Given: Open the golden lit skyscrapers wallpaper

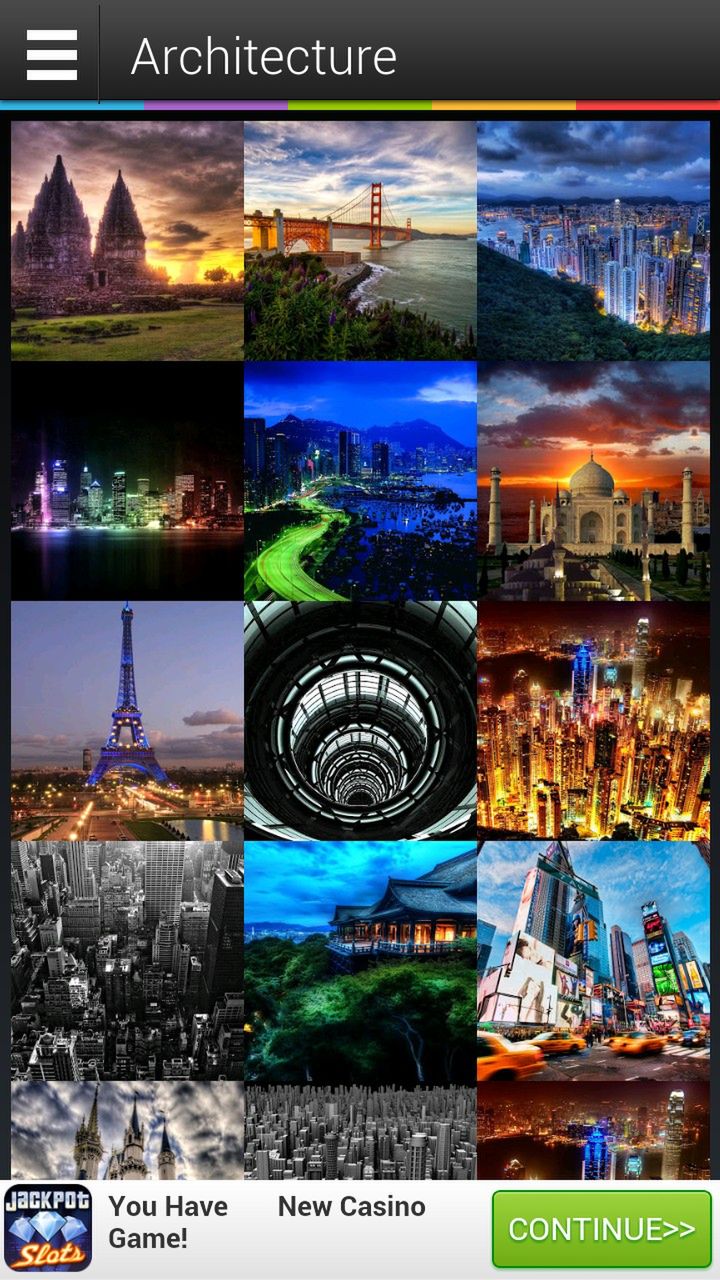Looking at the screenshot, I should coord(593,721).
